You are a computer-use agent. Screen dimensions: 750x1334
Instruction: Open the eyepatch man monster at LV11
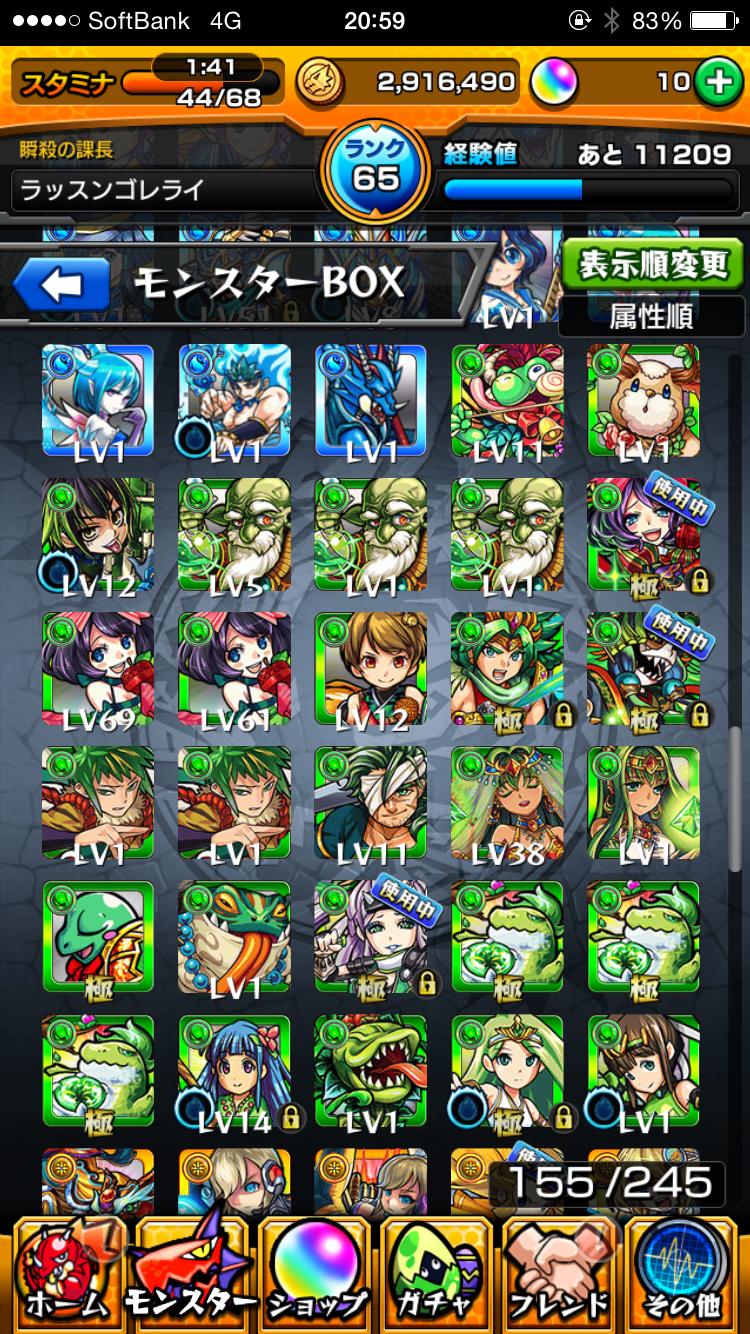370,804
